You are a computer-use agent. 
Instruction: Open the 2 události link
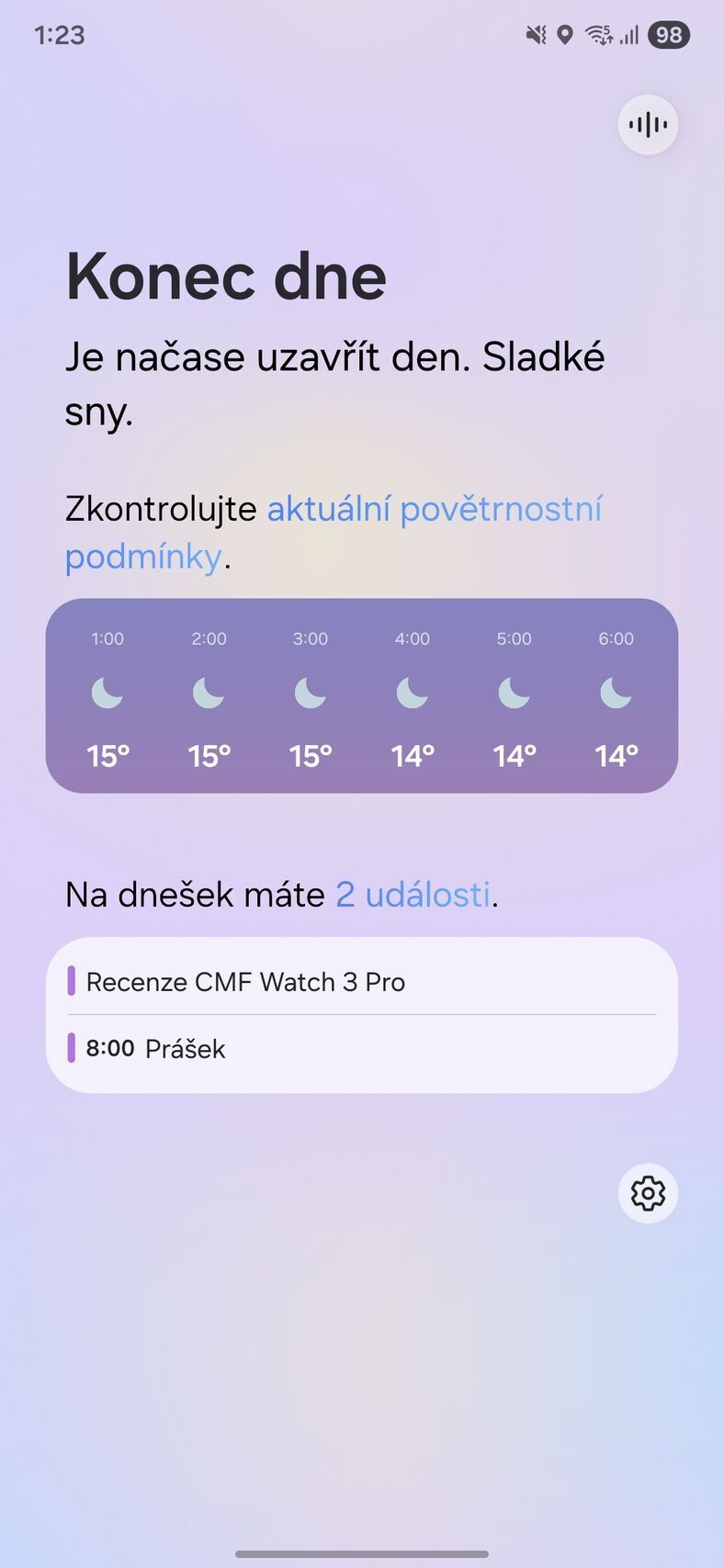(413, 895)
